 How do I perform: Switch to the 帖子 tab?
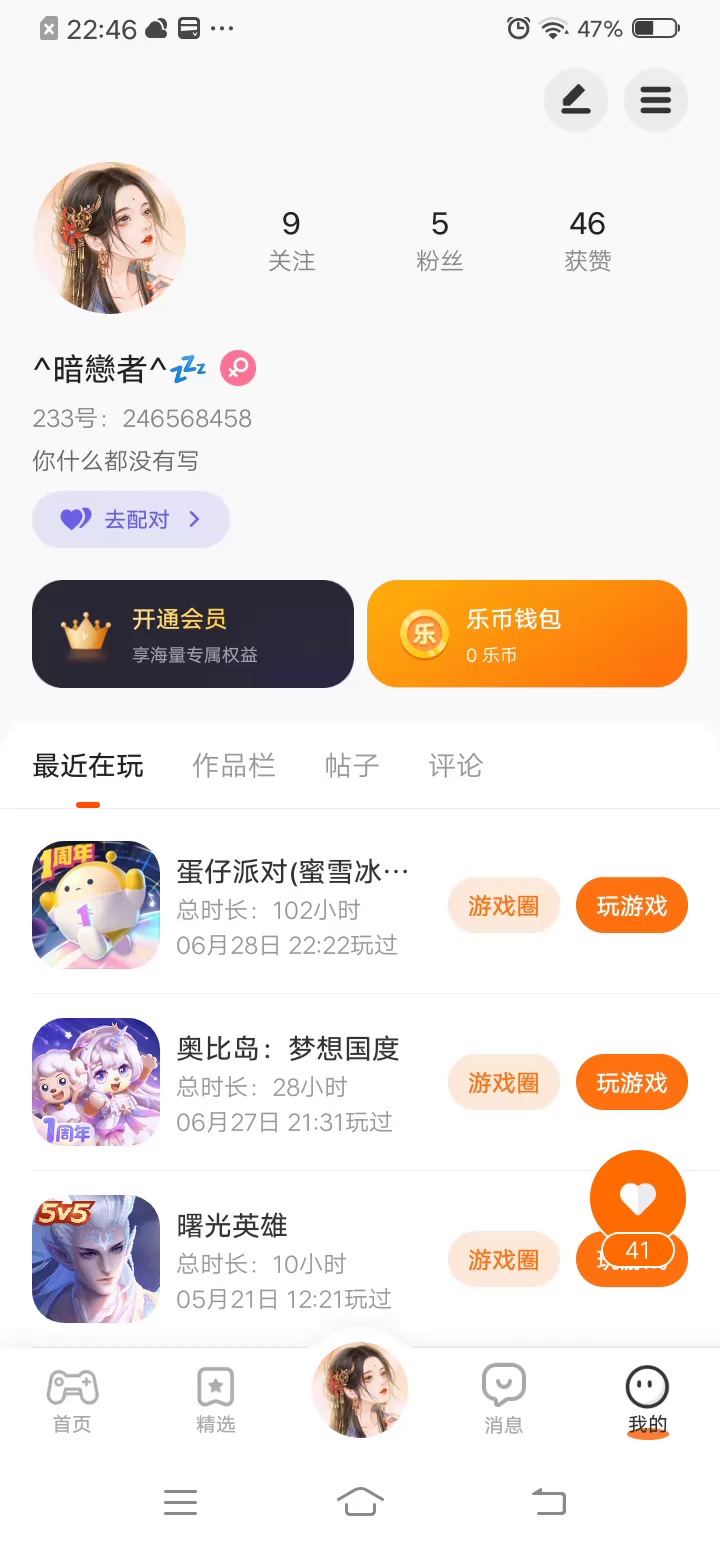352,766
